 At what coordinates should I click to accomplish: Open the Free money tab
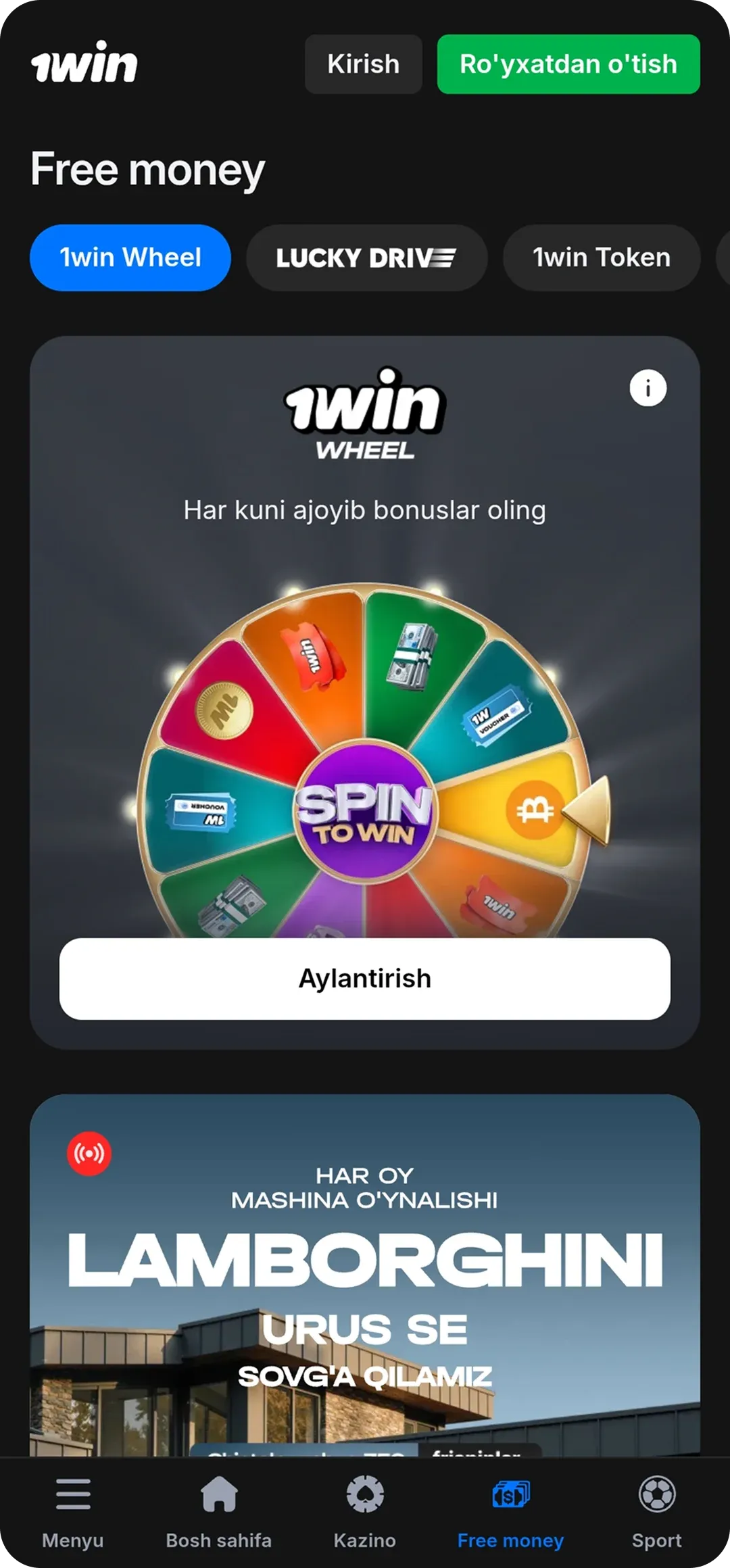click(x=510, y=1512)
